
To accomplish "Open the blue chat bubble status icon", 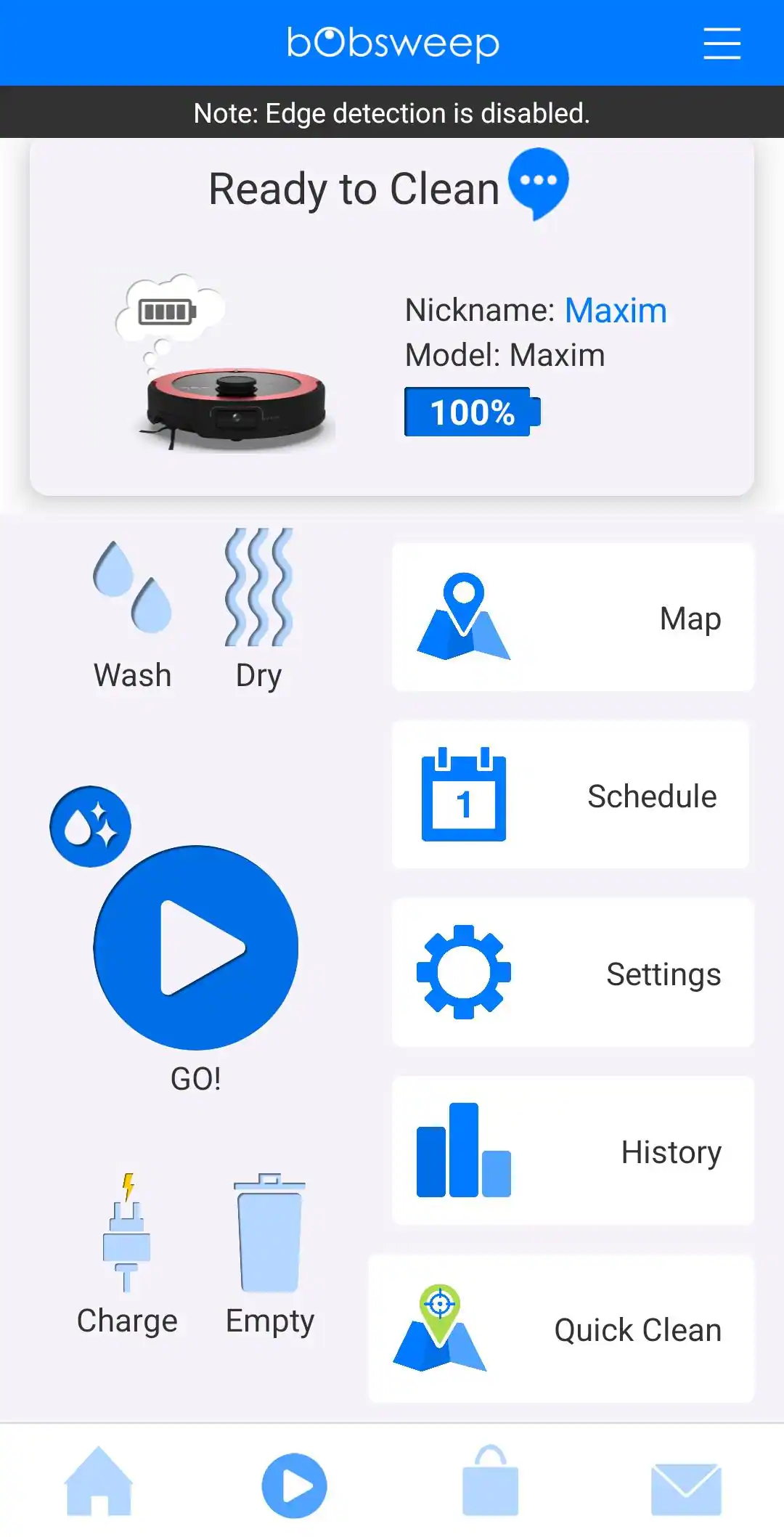I will click(x=538, y=184).
